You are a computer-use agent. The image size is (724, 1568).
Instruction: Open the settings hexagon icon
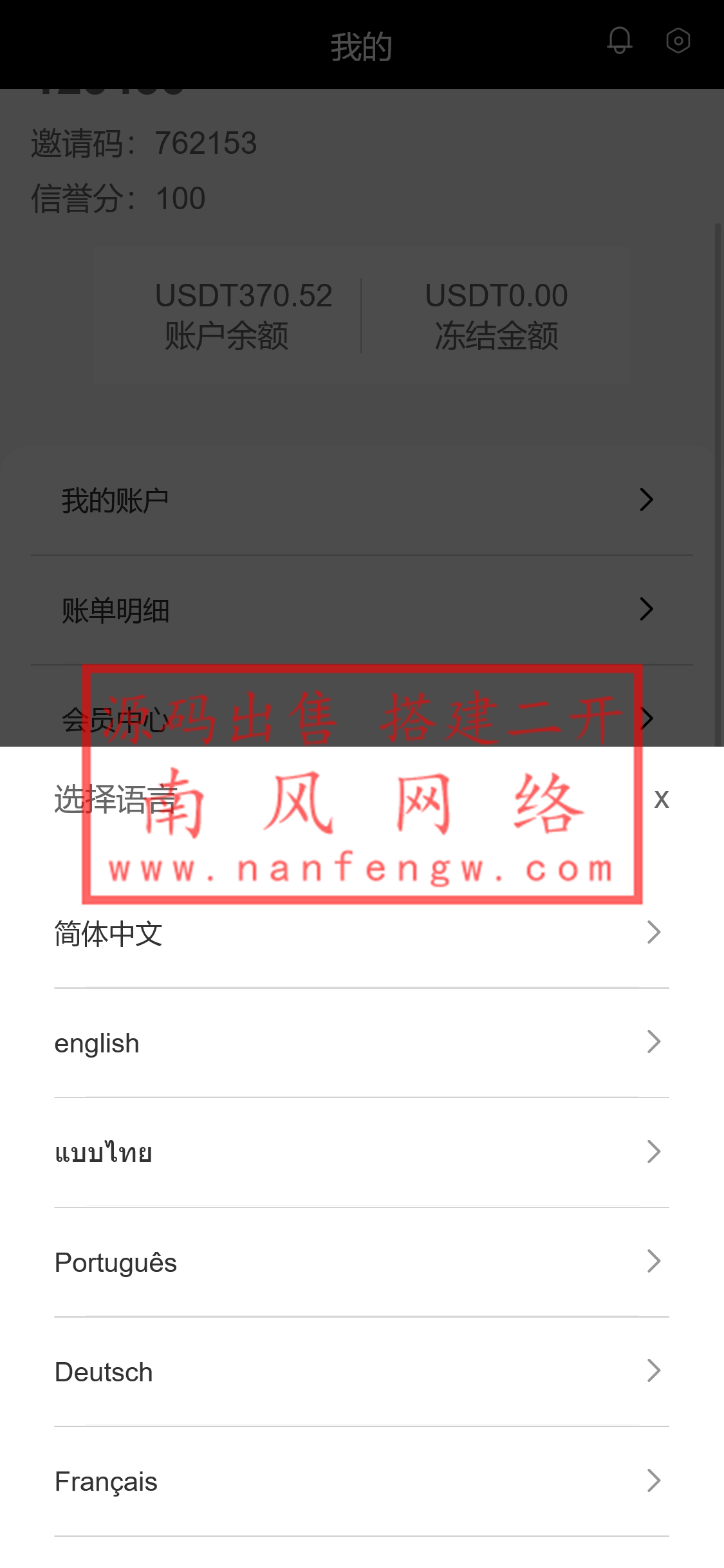pyautogui.click(x=678, y=41)
